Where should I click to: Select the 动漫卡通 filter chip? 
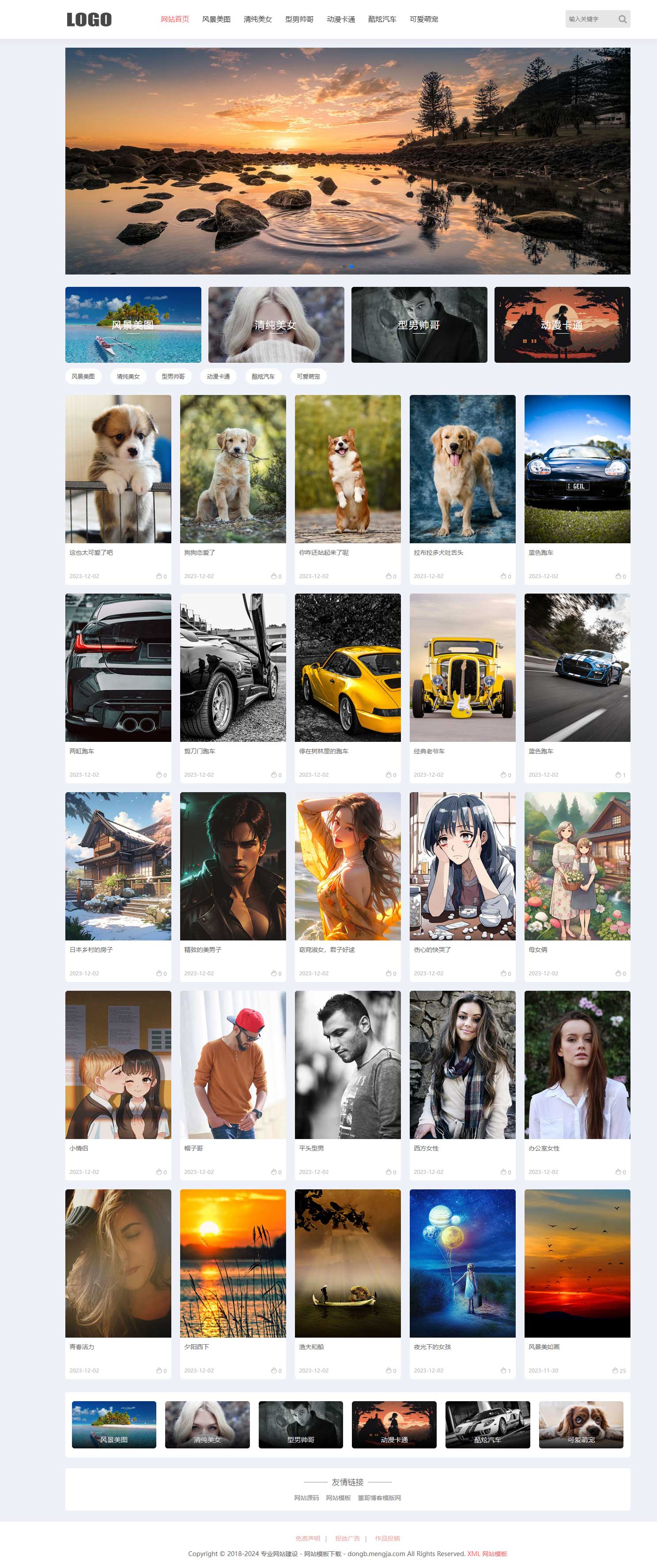coord(218,376)
